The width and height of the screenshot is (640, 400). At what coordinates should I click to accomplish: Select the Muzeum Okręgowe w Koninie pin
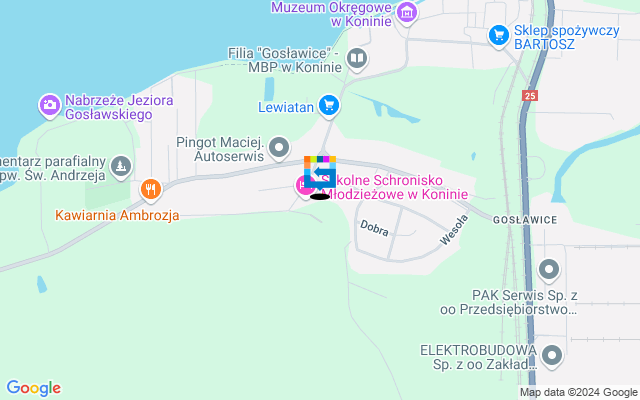pos(406,13)
